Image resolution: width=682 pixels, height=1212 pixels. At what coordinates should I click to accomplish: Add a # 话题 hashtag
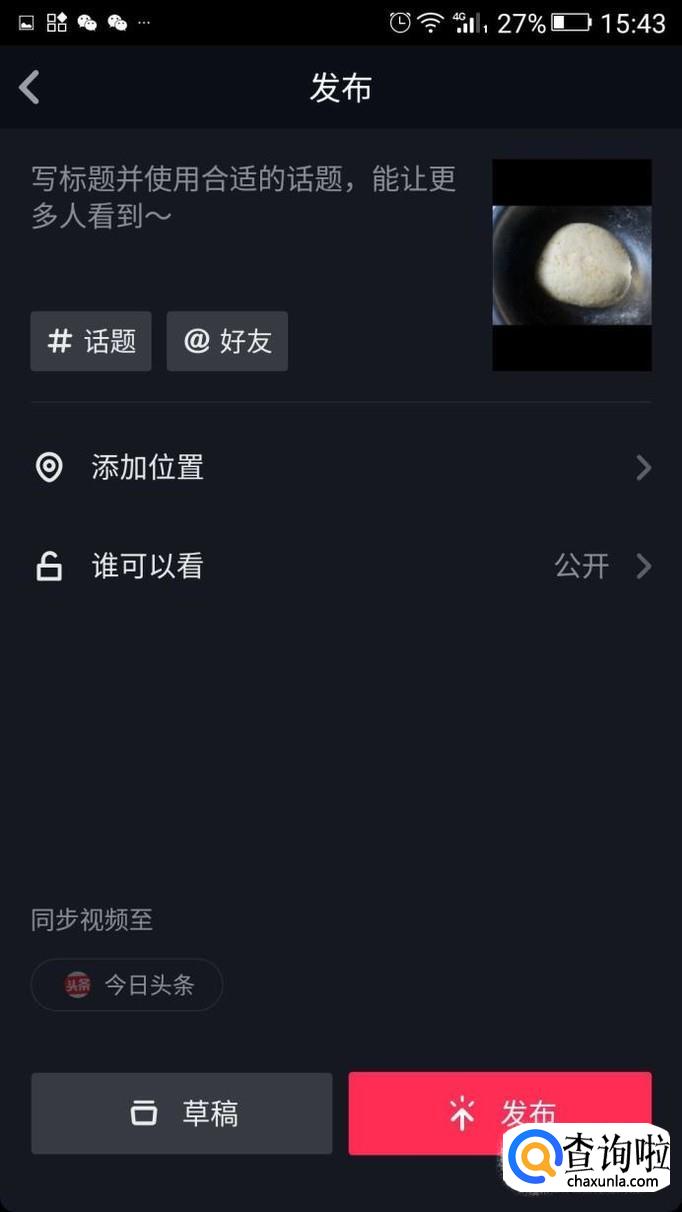[91, 341]
